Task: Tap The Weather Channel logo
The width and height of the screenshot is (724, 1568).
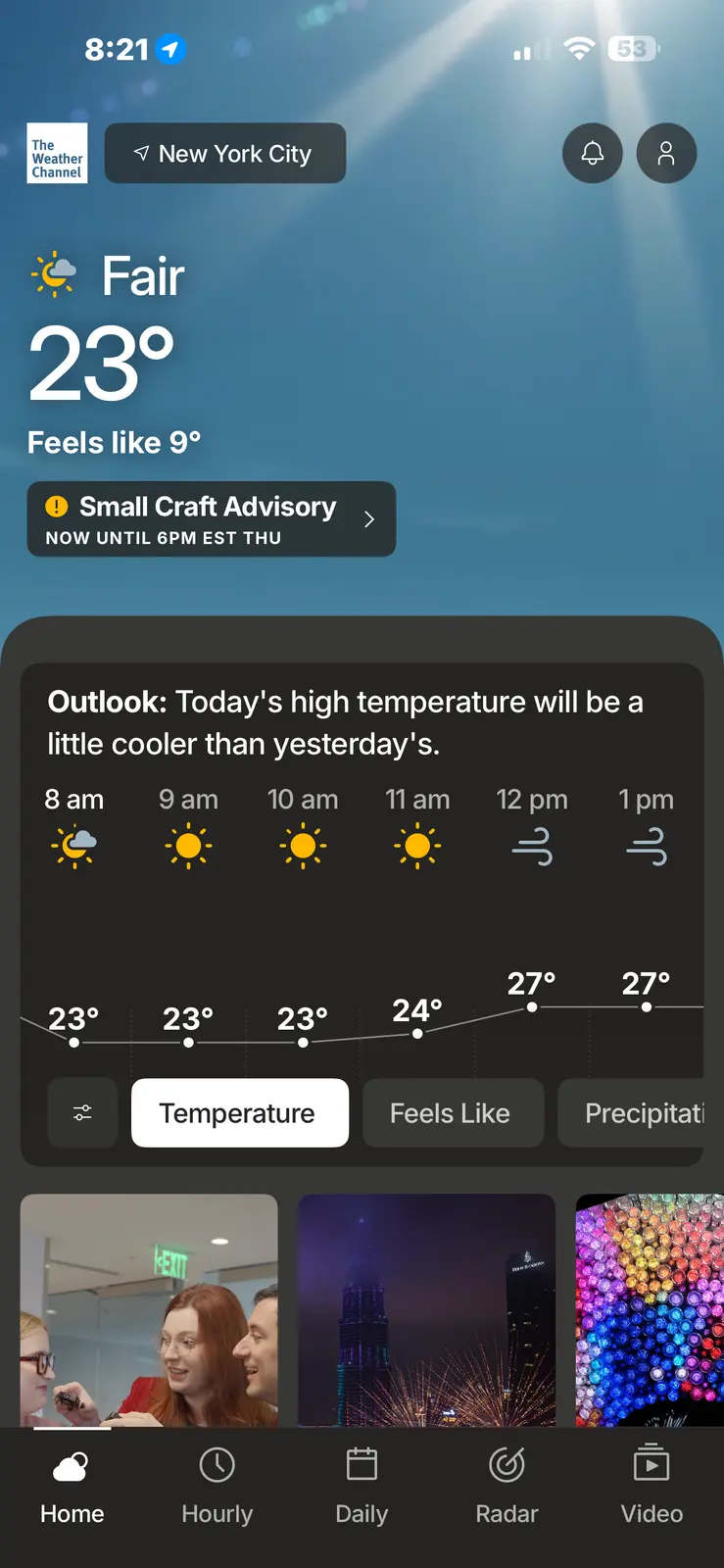Action: pos(57,153)
